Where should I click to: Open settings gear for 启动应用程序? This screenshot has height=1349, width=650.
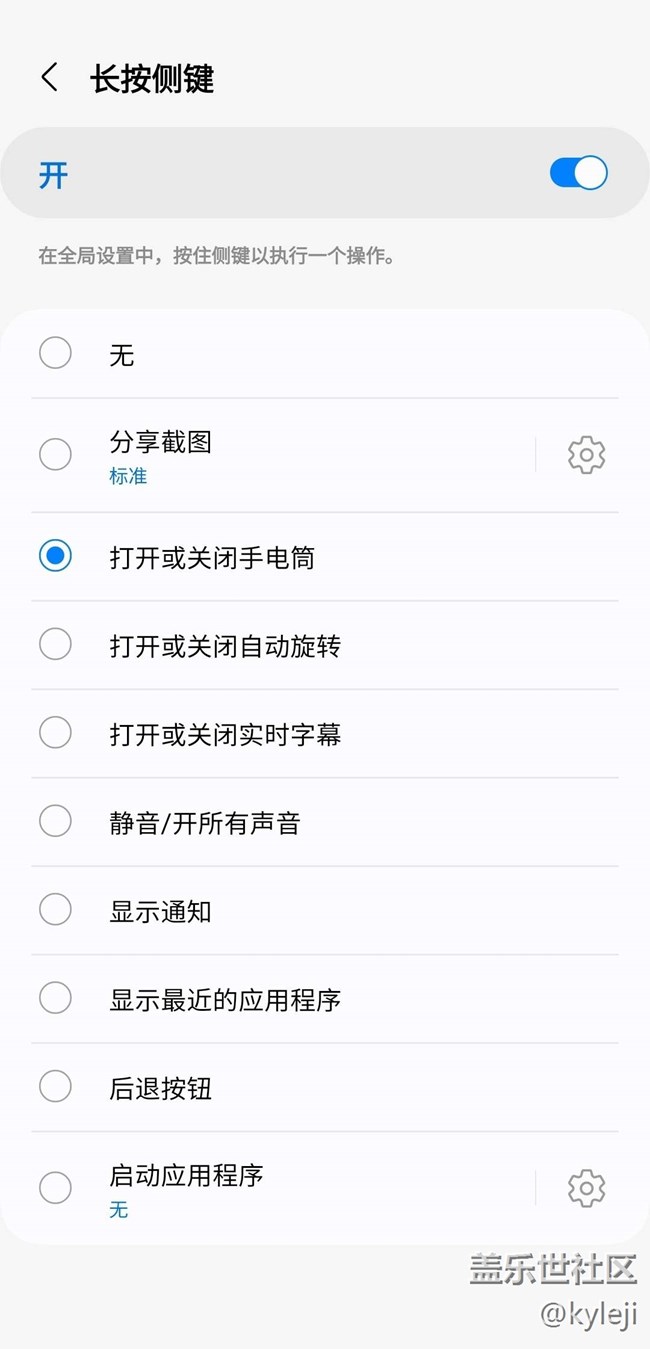point(586,1188)
